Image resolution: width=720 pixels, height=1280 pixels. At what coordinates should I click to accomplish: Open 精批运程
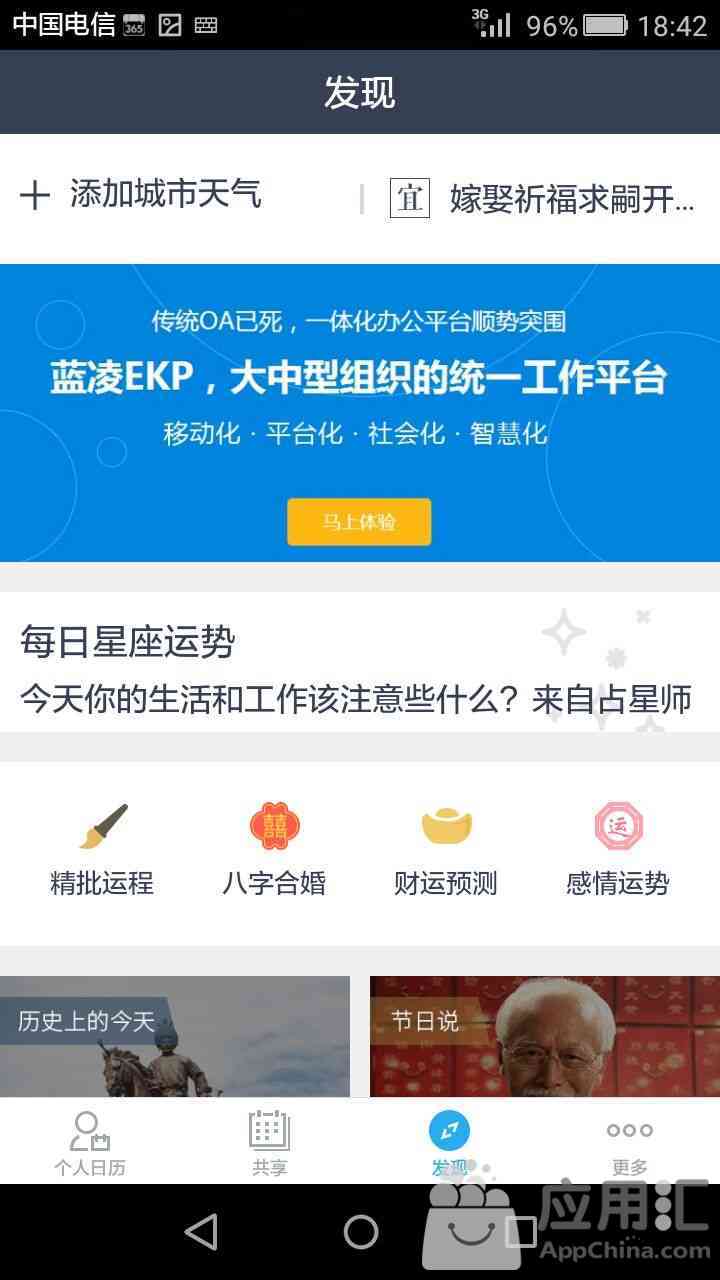point(102,850)
